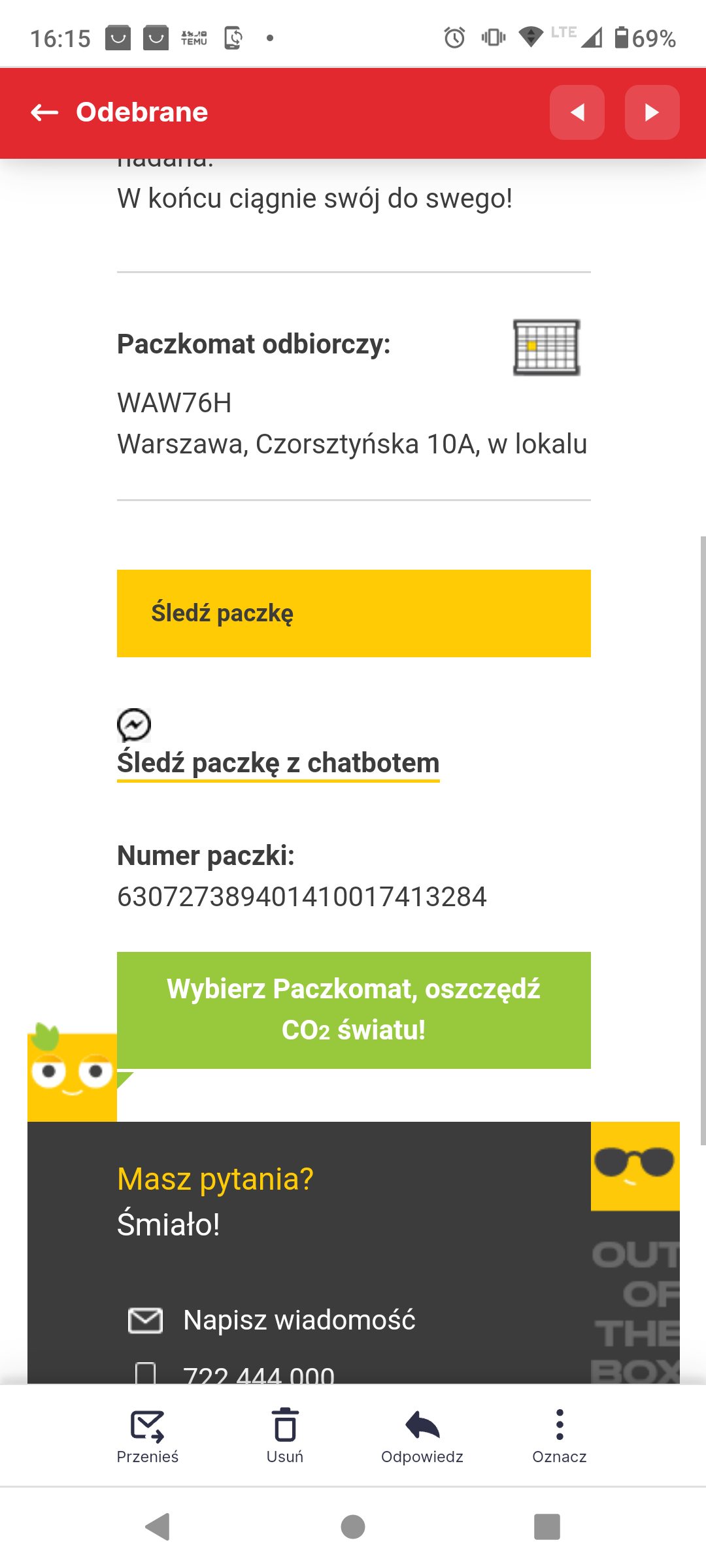
Task: Show the next message
Action: pos(652,112)
